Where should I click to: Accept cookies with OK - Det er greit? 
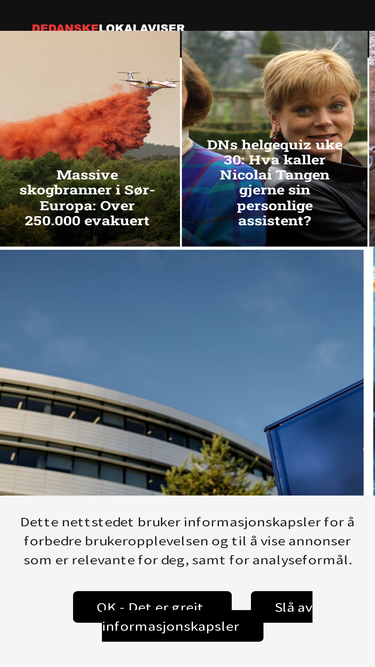point(152,607)
